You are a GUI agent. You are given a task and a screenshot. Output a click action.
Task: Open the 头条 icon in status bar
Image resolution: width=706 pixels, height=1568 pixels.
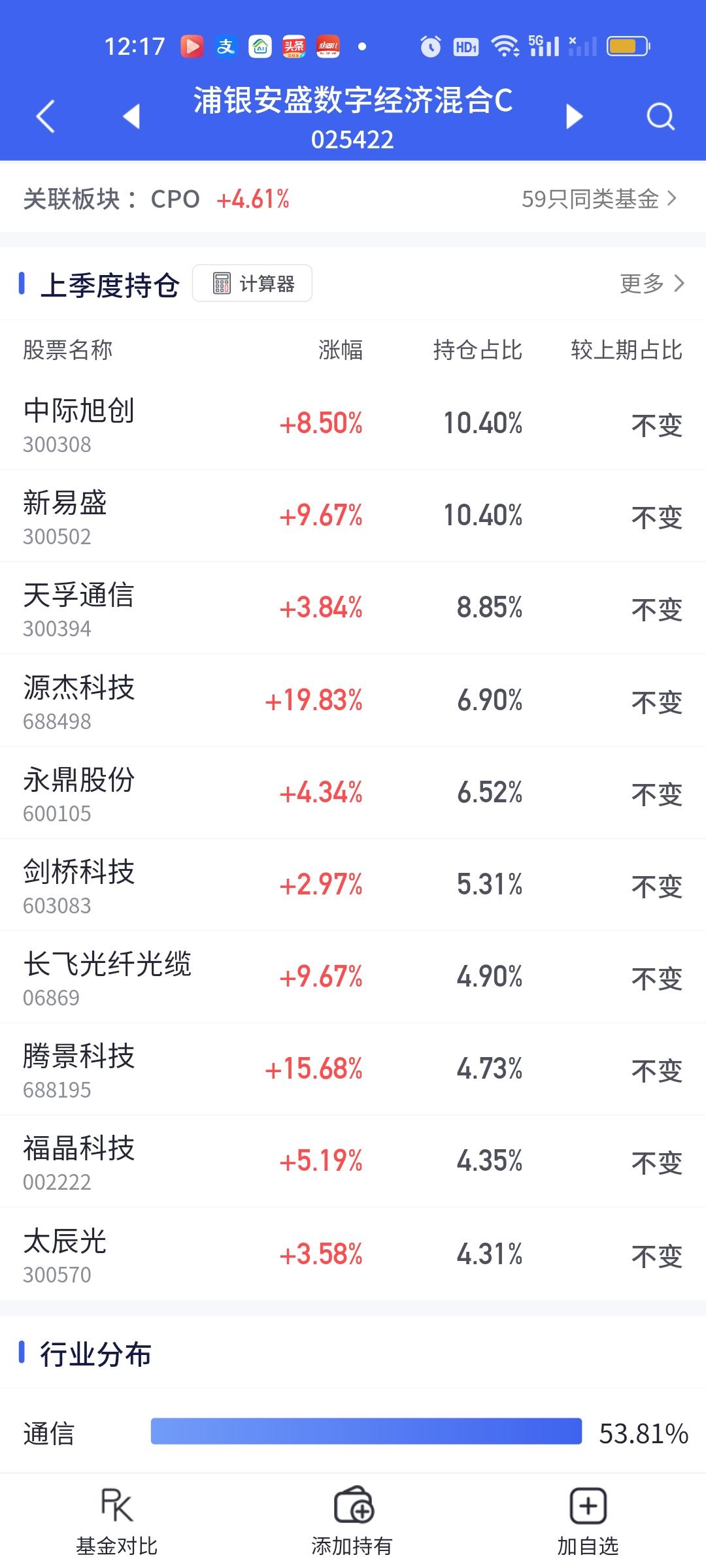tap(295, 46)
